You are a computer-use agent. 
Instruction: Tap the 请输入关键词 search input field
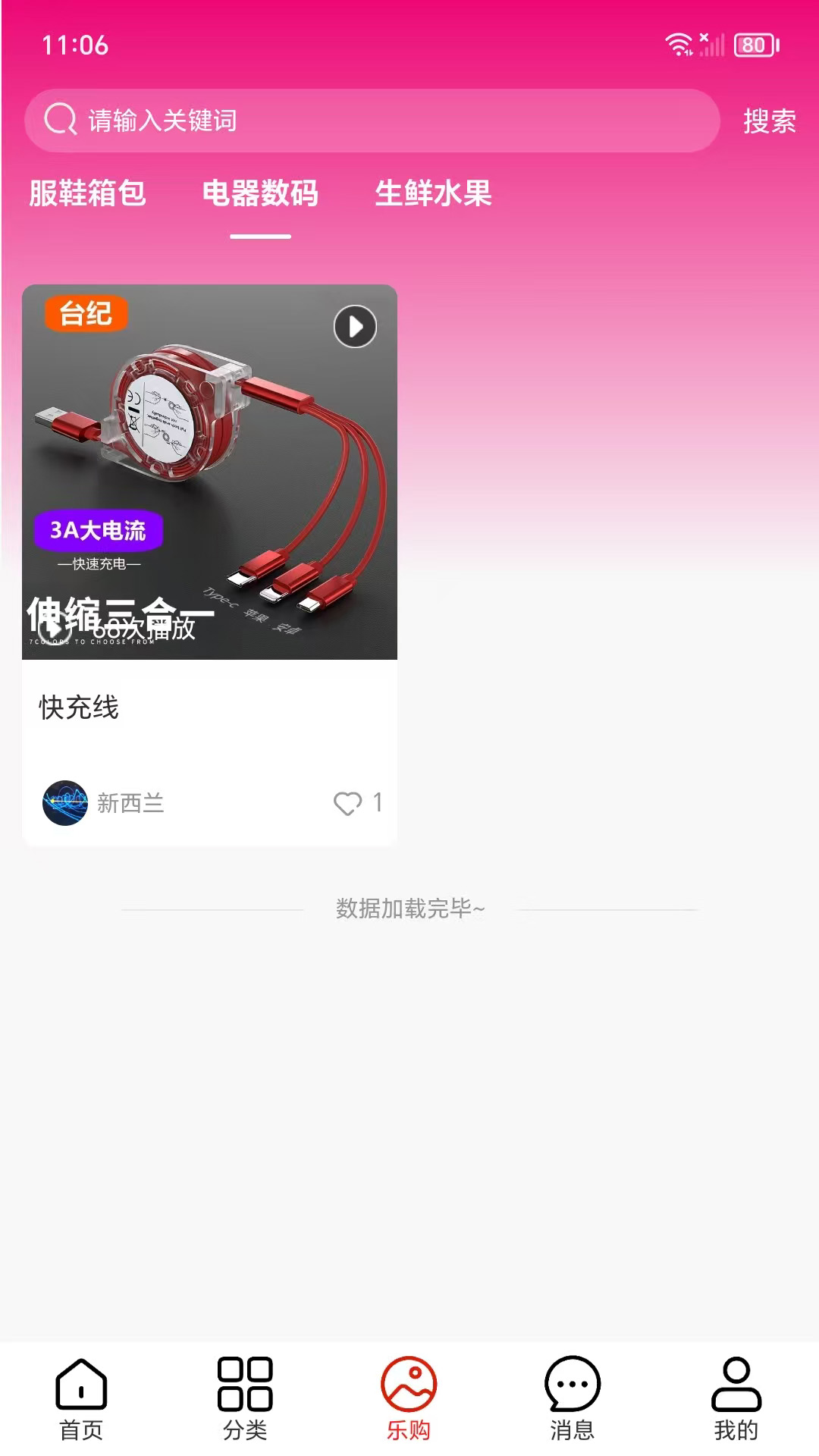(x=303, y=119)
